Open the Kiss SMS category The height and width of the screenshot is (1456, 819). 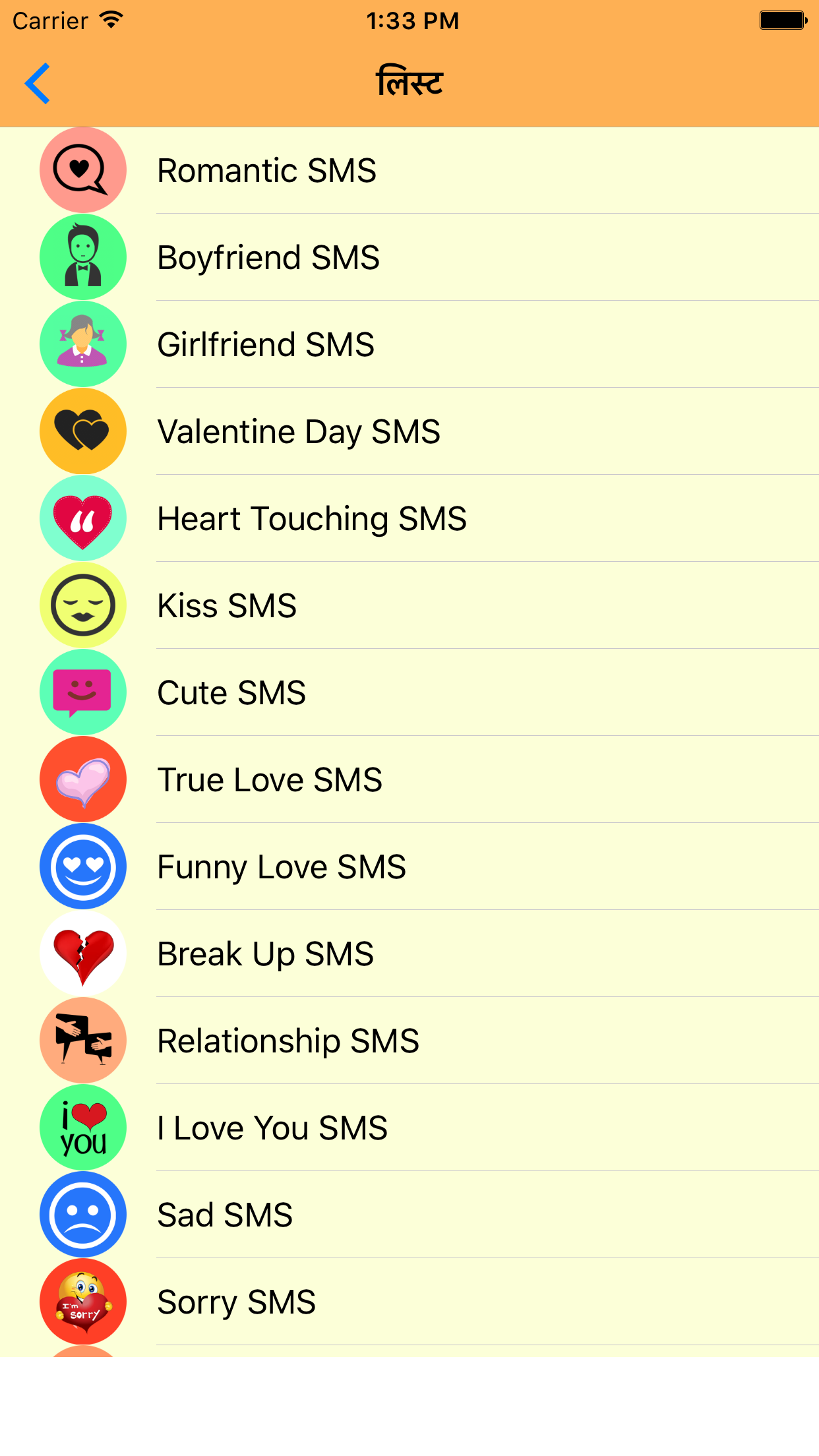point(396,605)
